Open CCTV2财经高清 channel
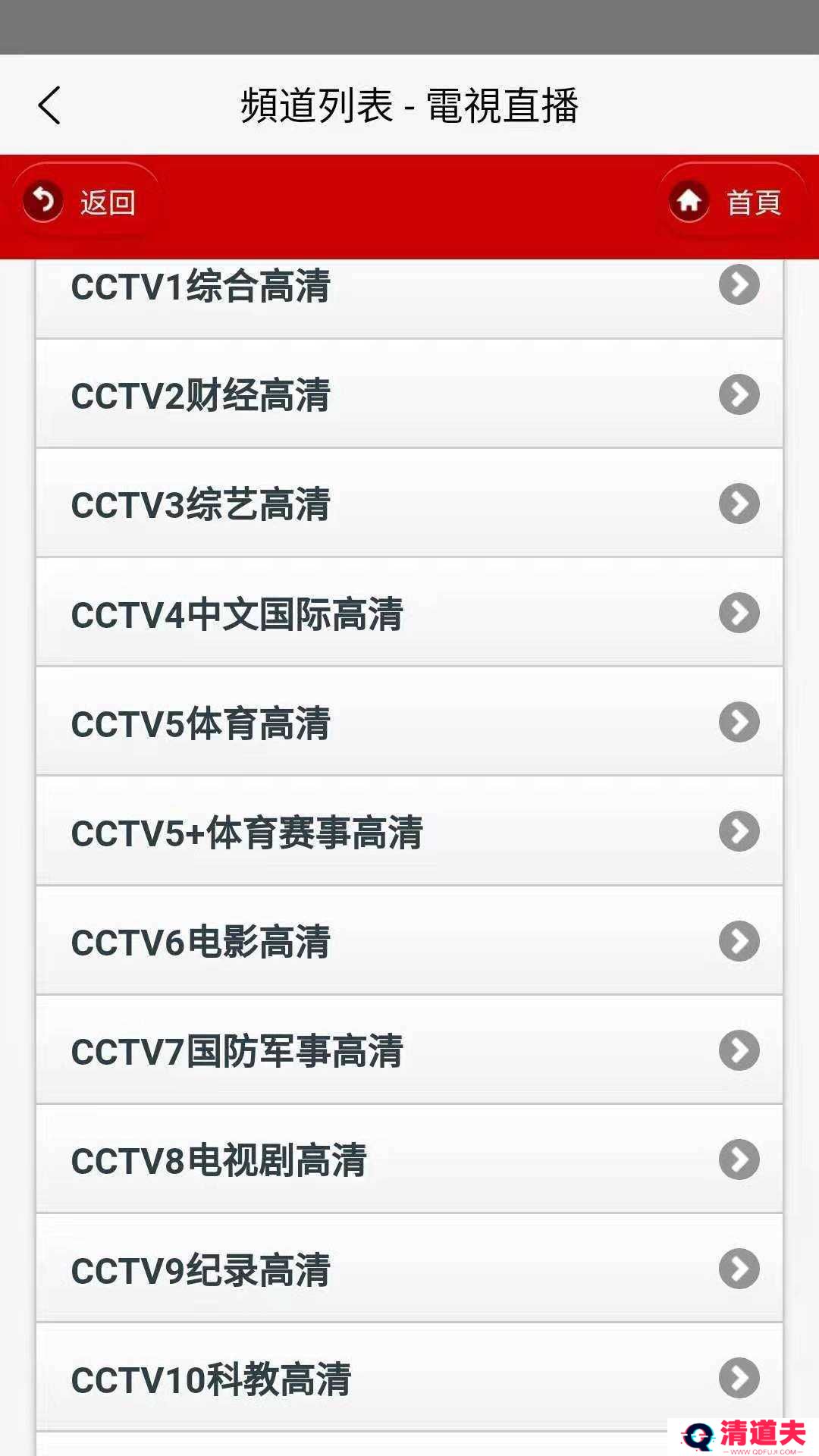This screenshot has width=819, height=1456. point(409,395)
